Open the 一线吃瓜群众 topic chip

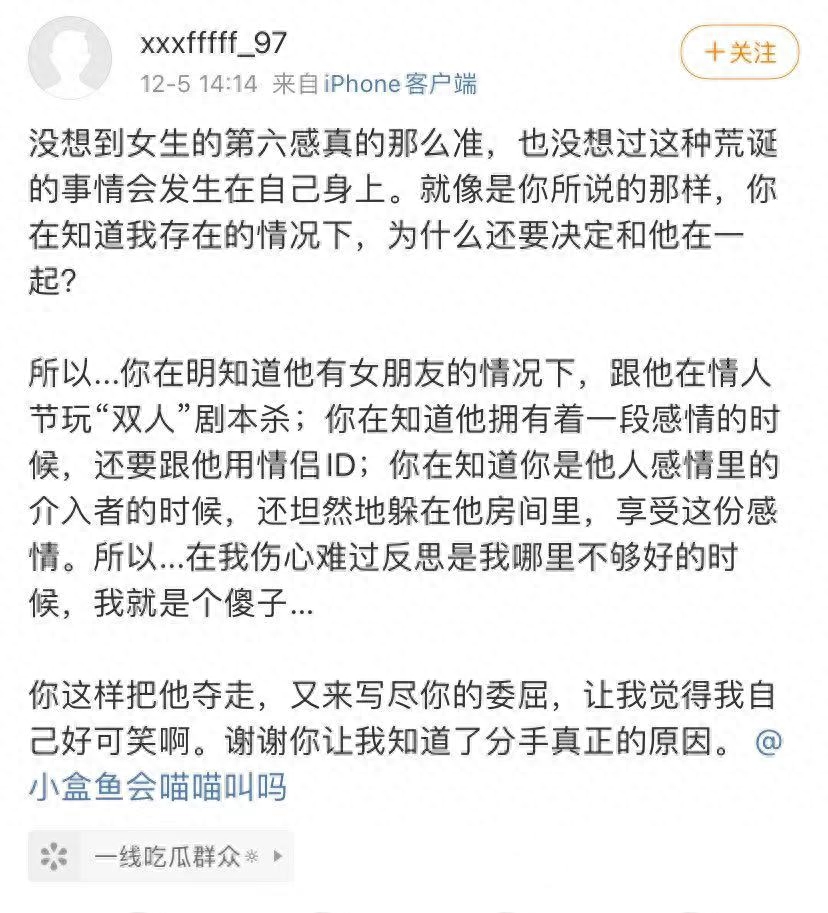[x=162, y=856]
